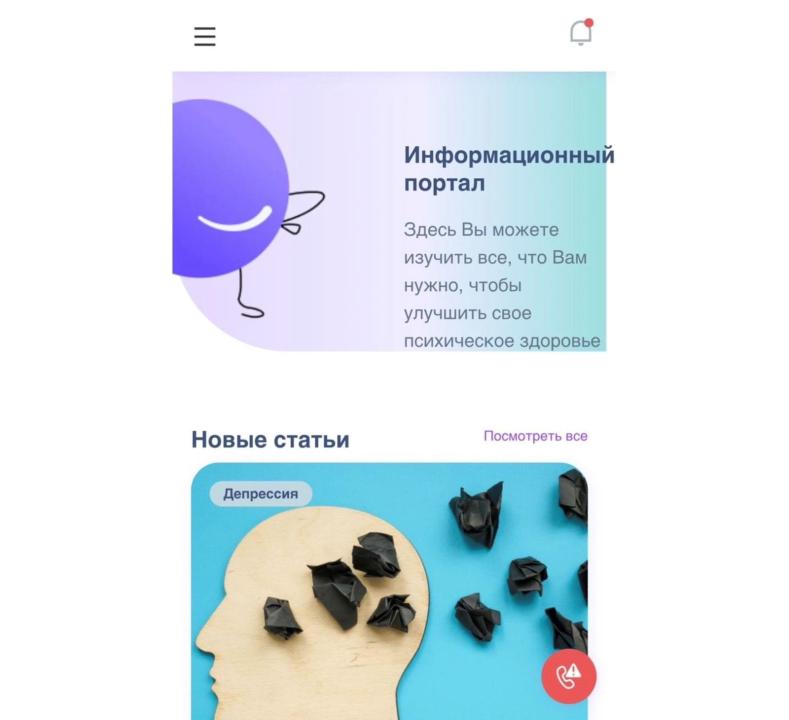
Task: Open the hamburger drawer menu
Action: tap(204, 37)
